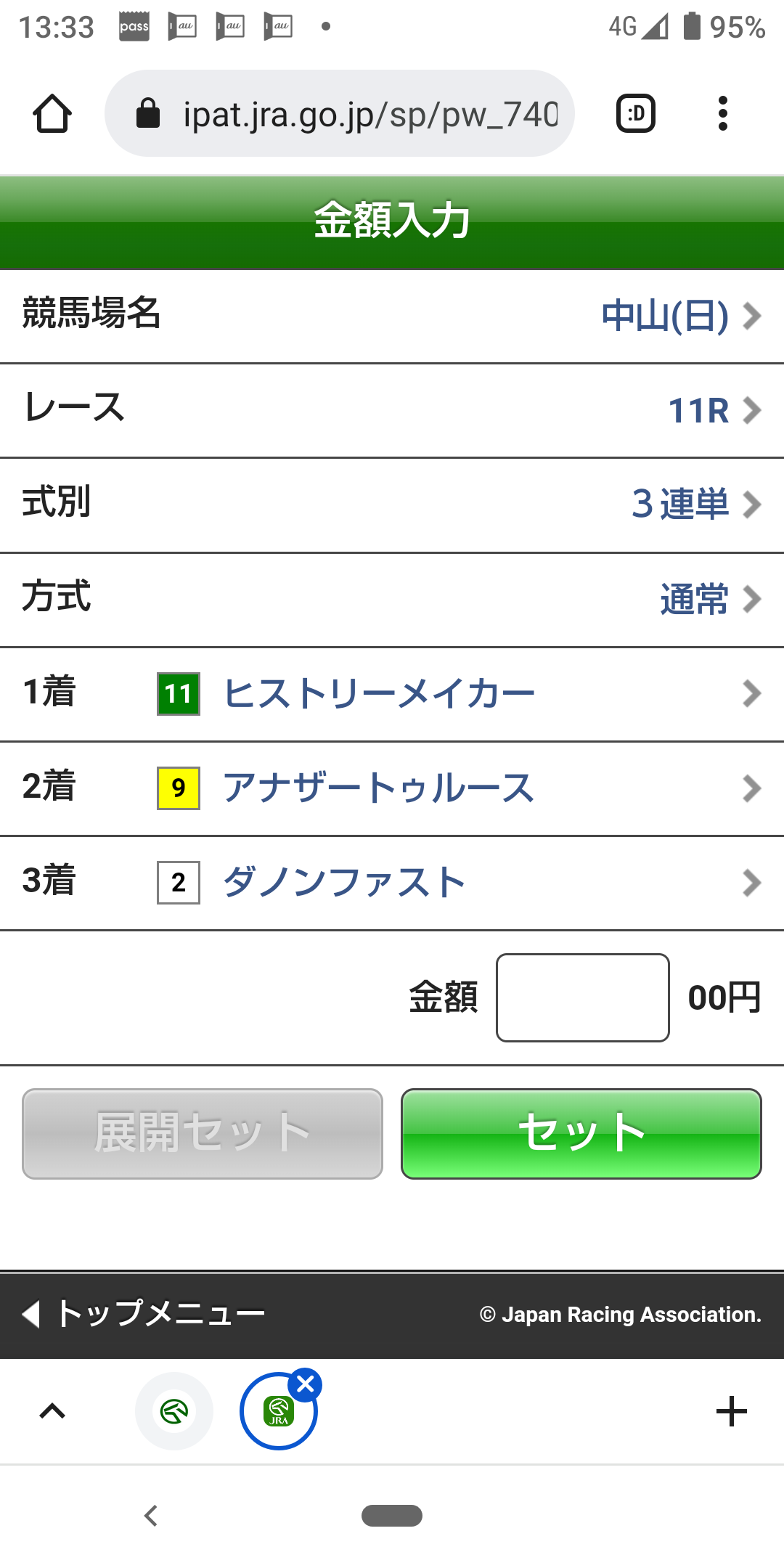784x1568 pixels.
Task: Tap the green セット button
Action: coord(581,1133)
